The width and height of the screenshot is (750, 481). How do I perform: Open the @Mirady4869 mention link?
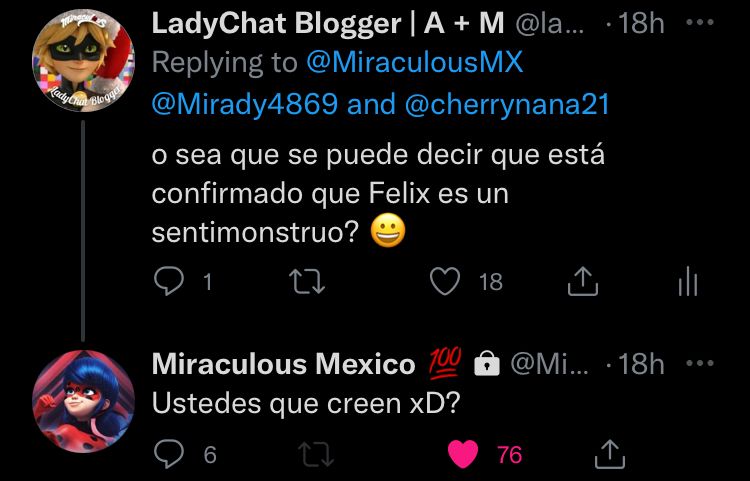click(x=244, y=104)
